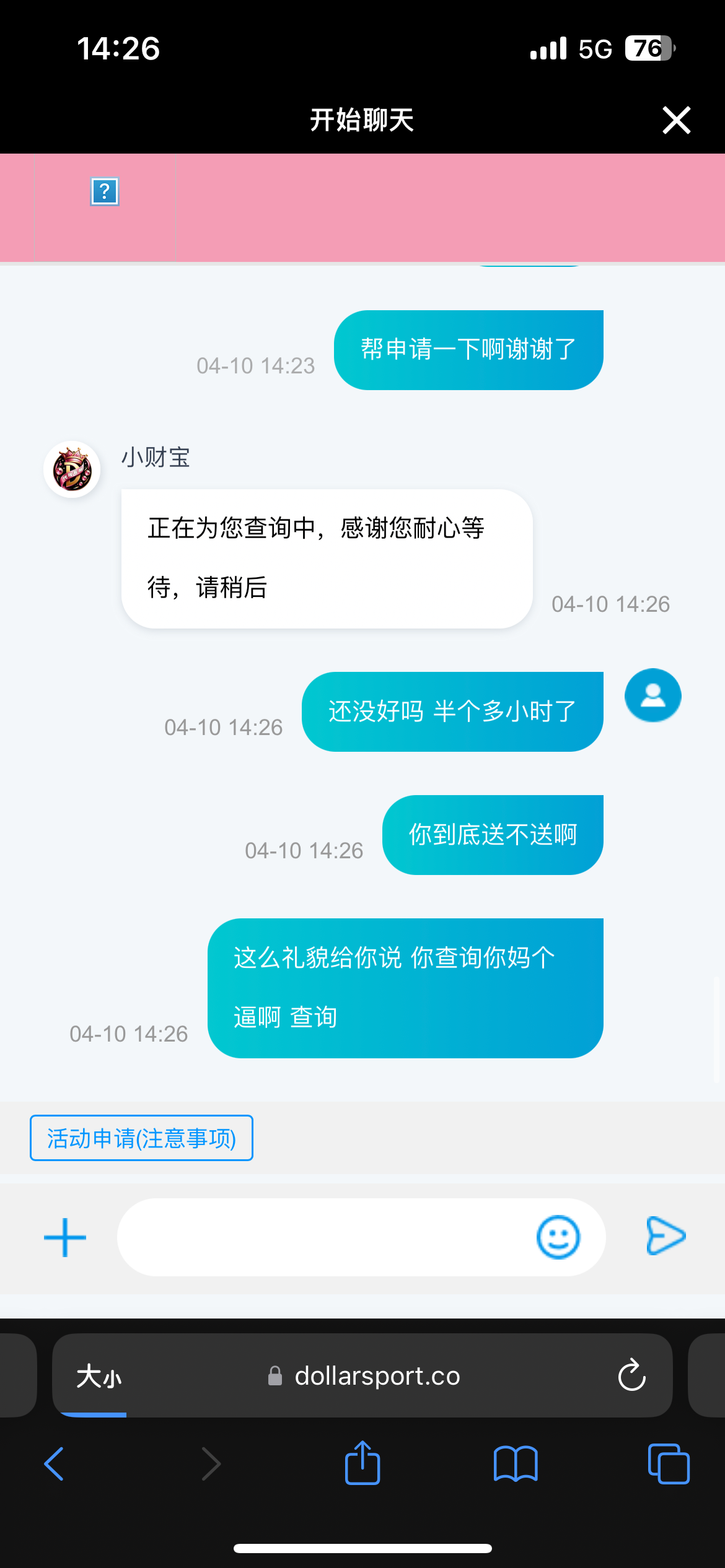The width and height of the screenshot is (725, 1568).
Task: Reload the dollarsport.co page
Action: click(631, 1376)
